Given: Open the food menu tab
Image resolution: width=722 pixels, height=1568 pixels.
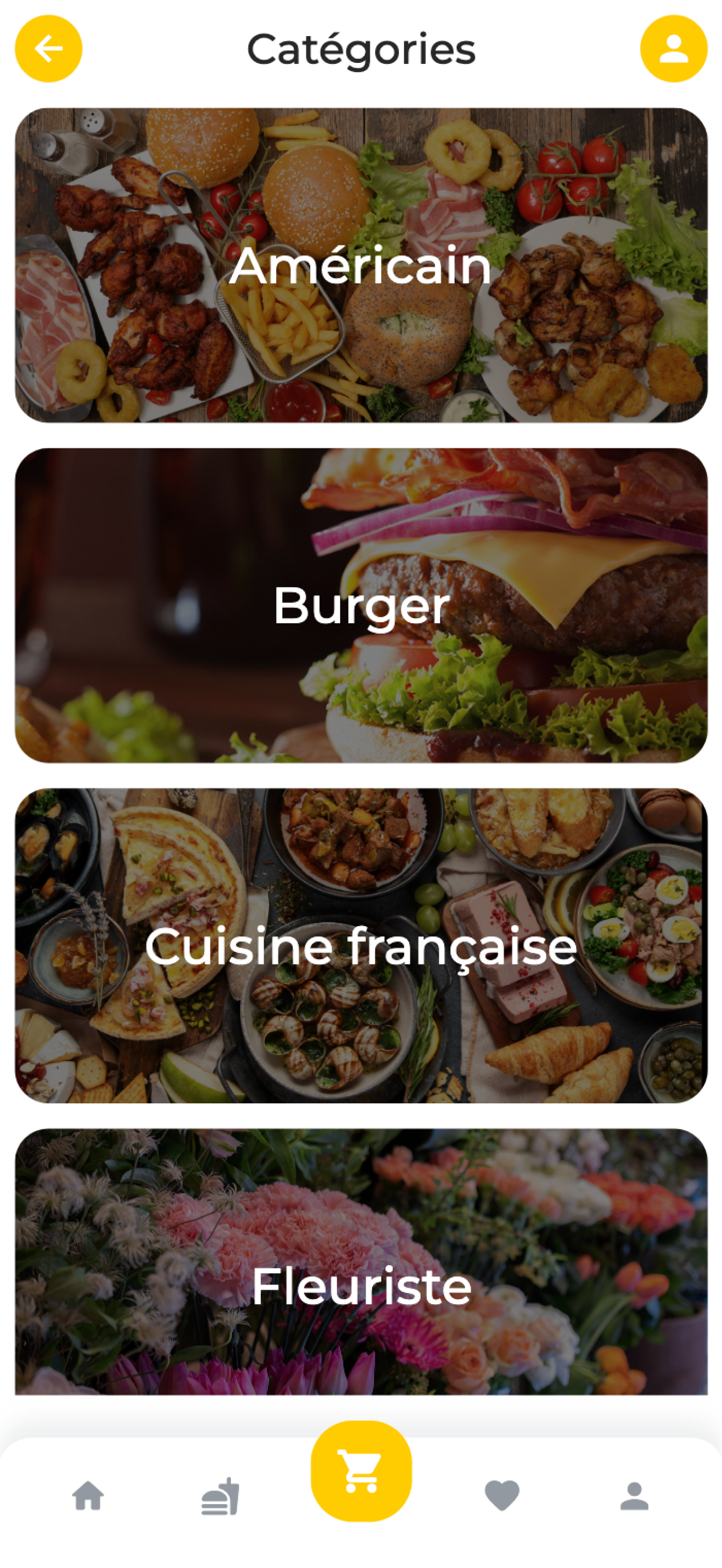Looking at the screenshot, I should click(x=220, y=1496).
